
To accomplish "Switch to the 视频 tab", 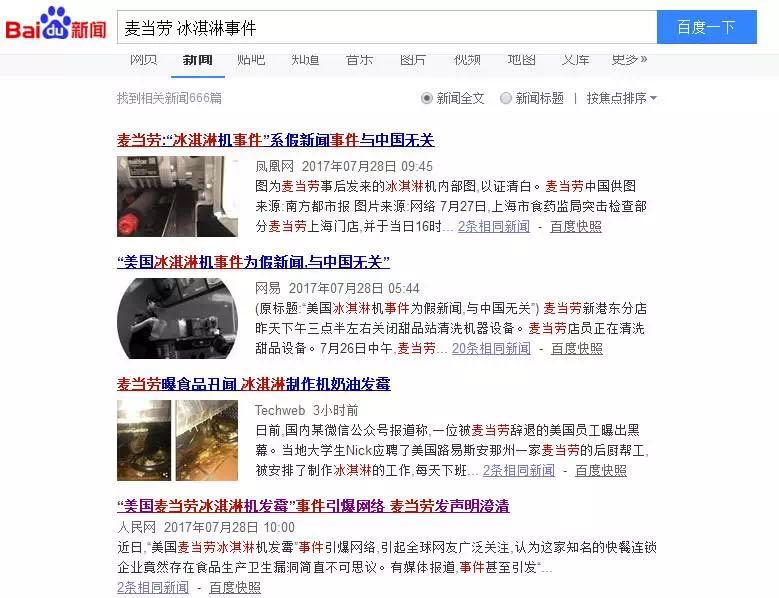I will (x=467, y=59).
